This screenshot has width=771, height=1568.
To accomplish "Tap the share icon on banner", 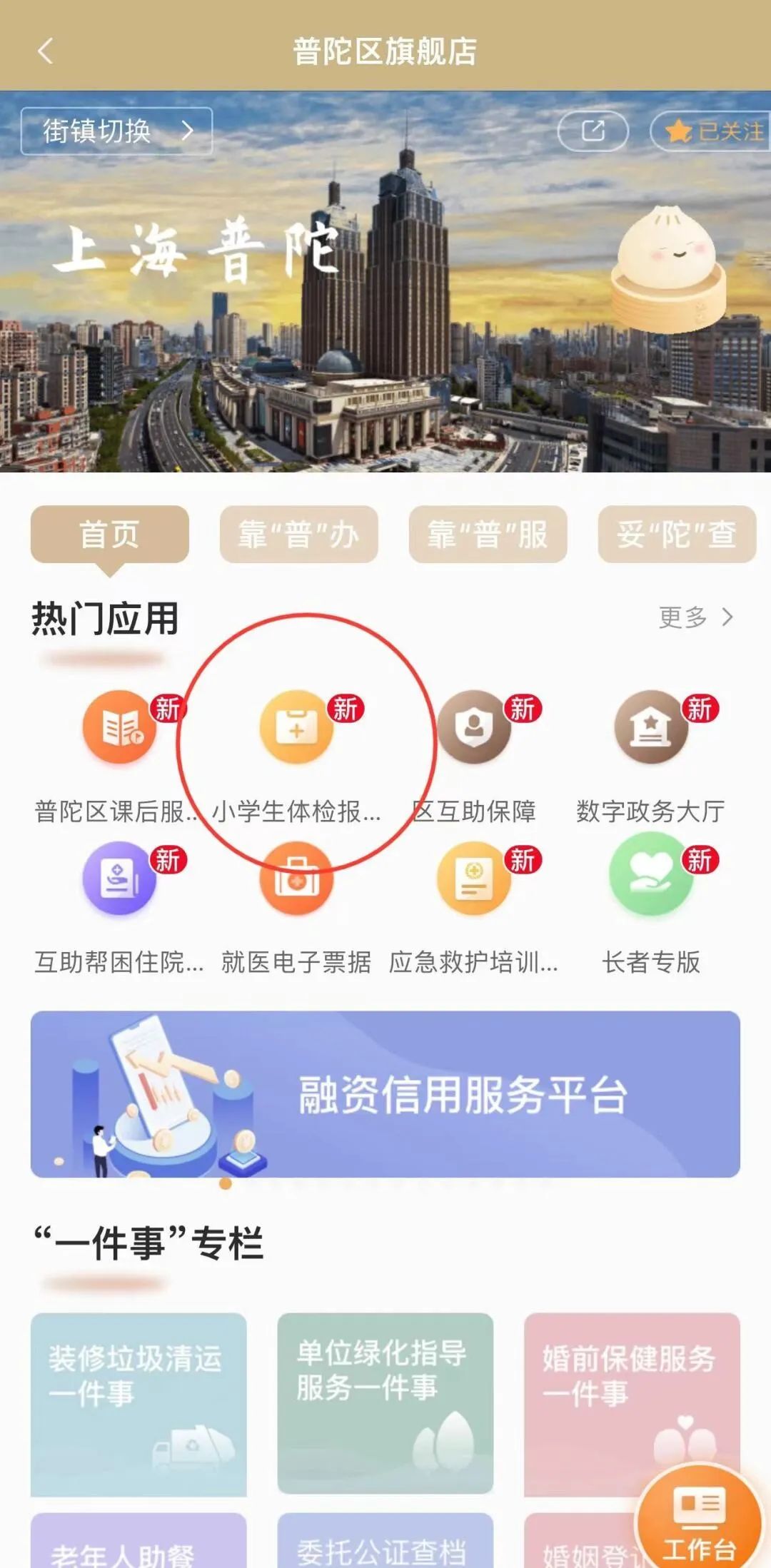I will pyautogui.click(x=593, y=131).
